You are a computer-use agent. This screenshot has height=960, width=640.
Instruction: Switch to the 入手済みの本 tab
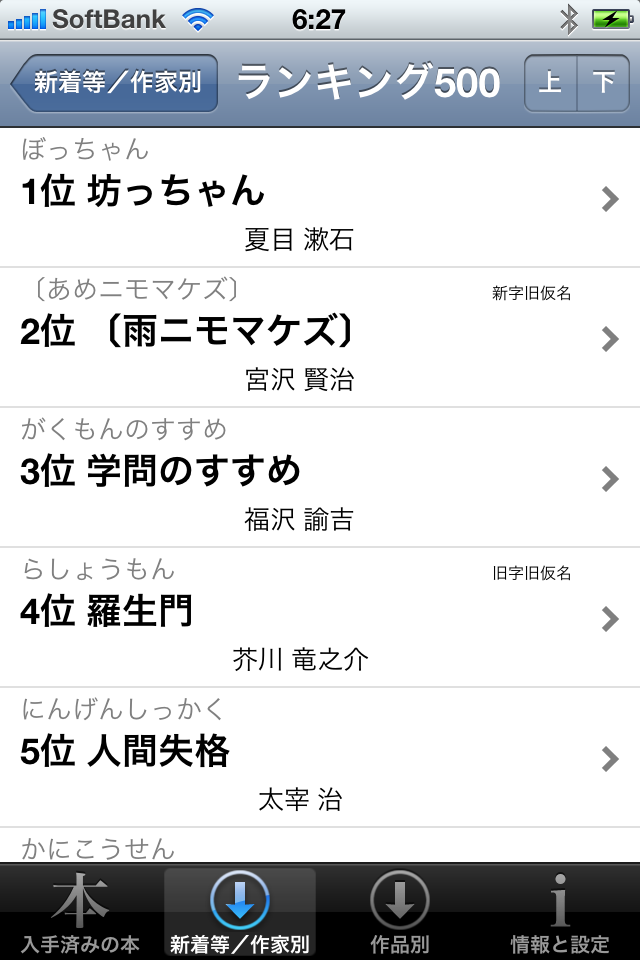click(x=80, y=912)
